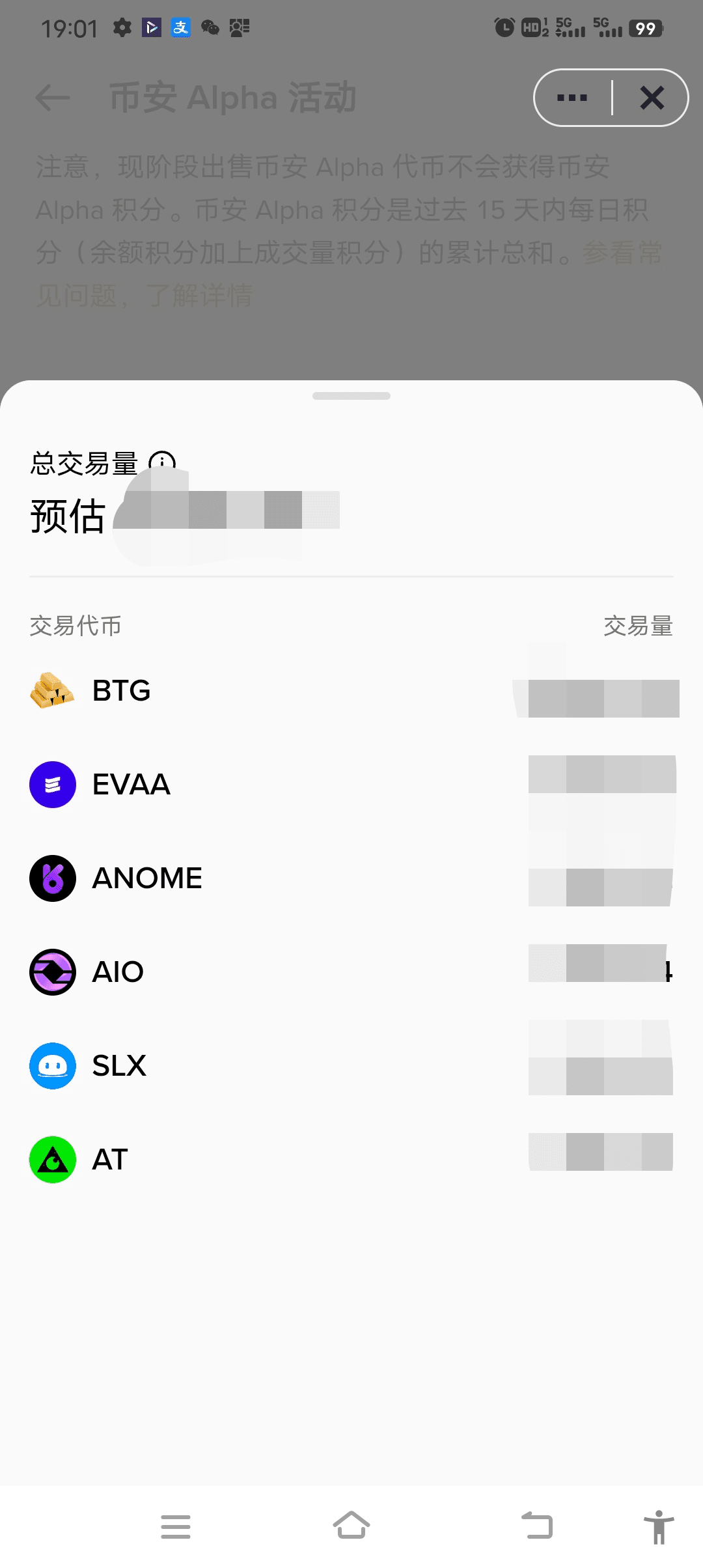Close the Binance Alpha mini-program

click(652, 98)
